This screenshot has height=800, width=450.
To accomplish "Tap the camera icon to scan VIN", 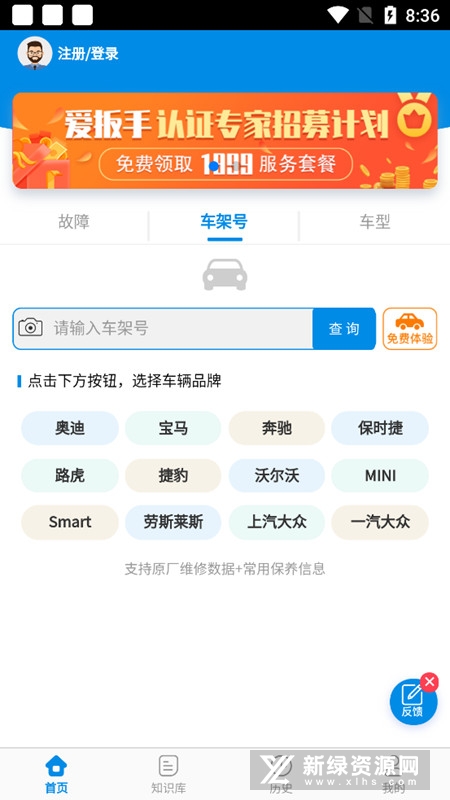I will click(x=31, y=327).
